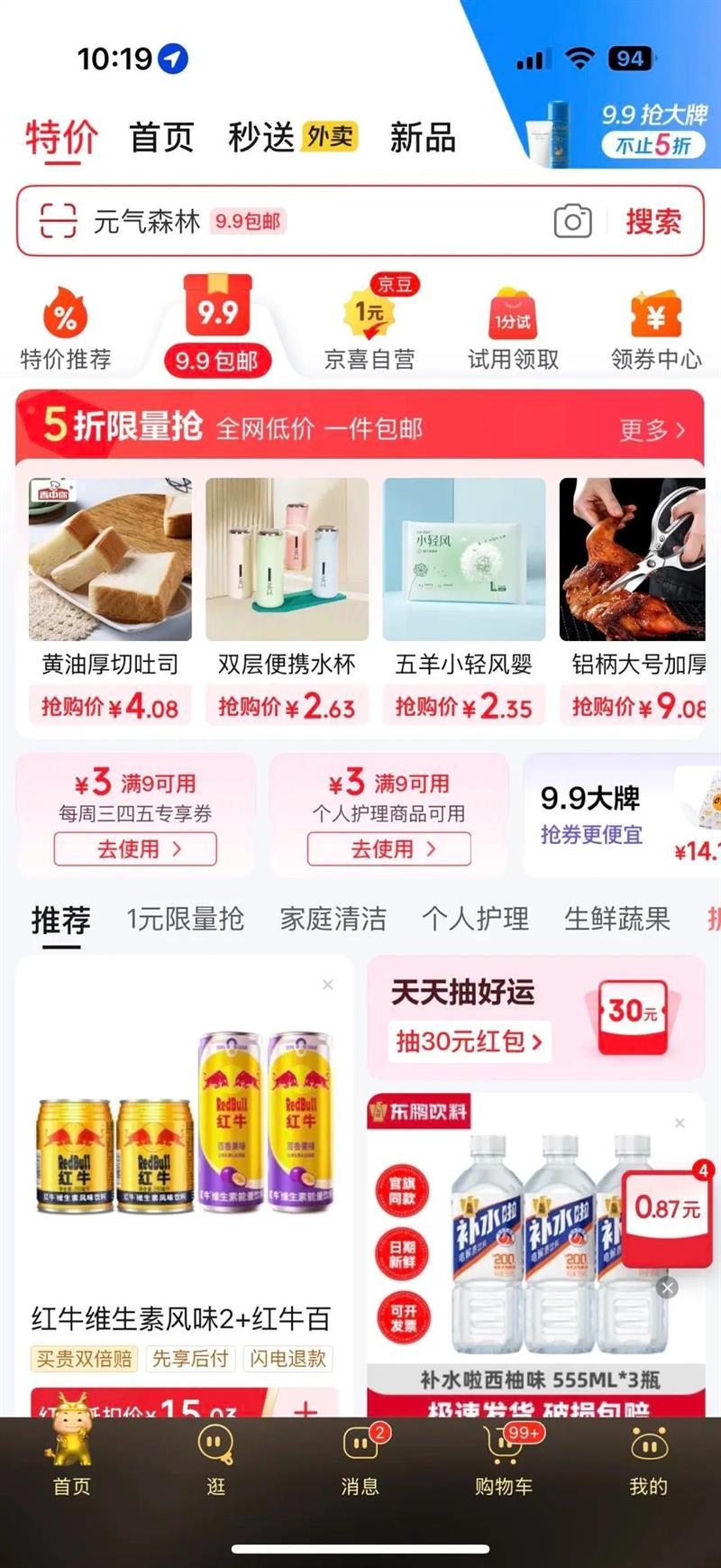Tap the 搜索 search button
The height and width of the screenshot is (1568, 721).
(x=654, y=221)
